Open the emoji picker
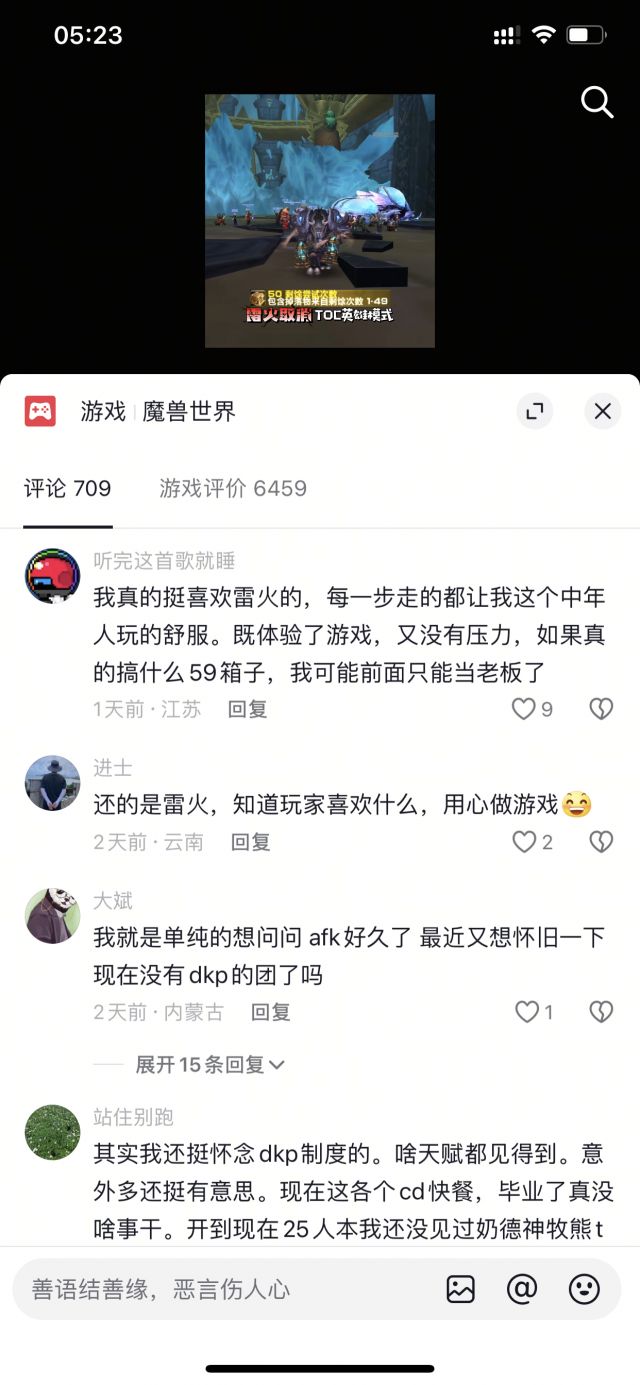The width and height of the screenshot is (640, 1385). coord(584,1289)
